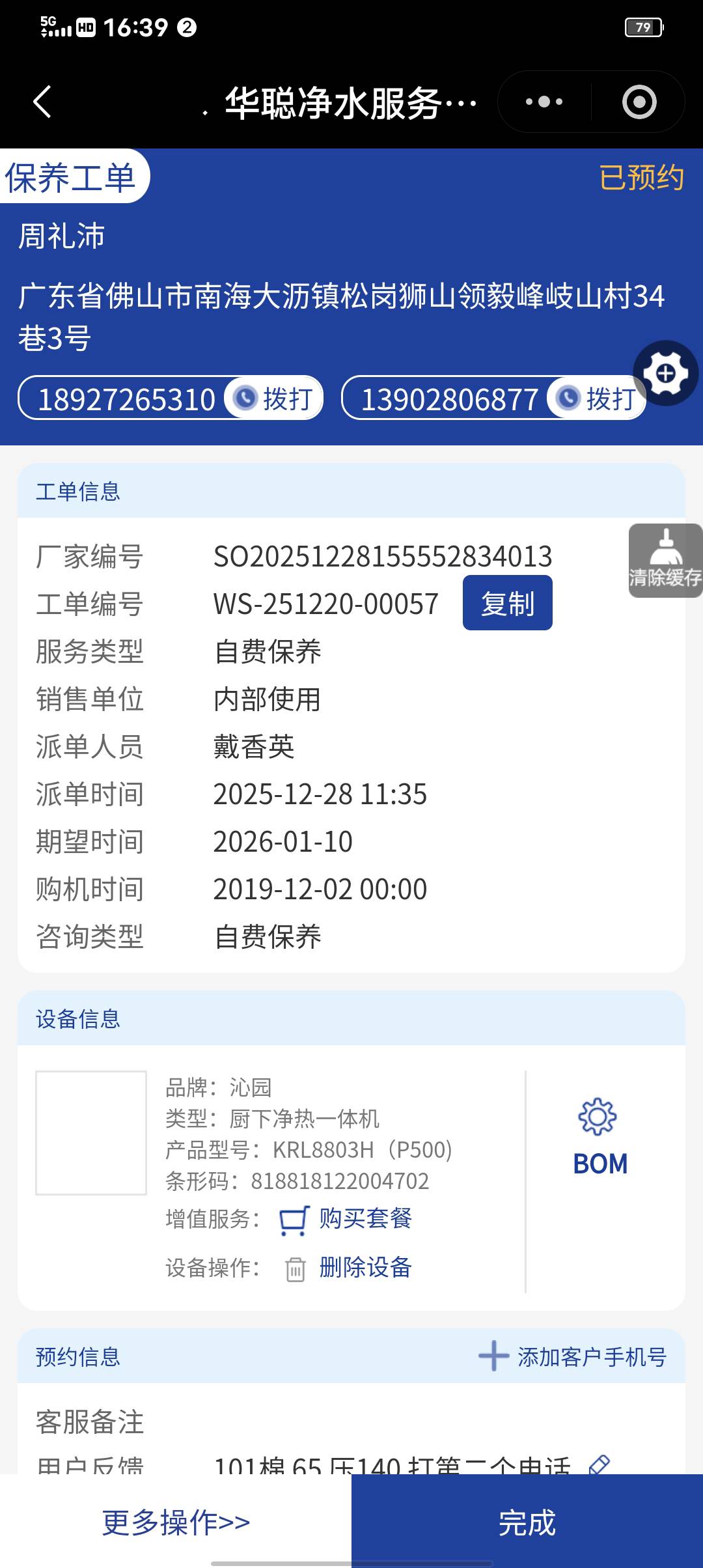Tap 添加客户手机号 to add a phone
This screenshot has height=1568, width=703.
(x=573, y=1357)
